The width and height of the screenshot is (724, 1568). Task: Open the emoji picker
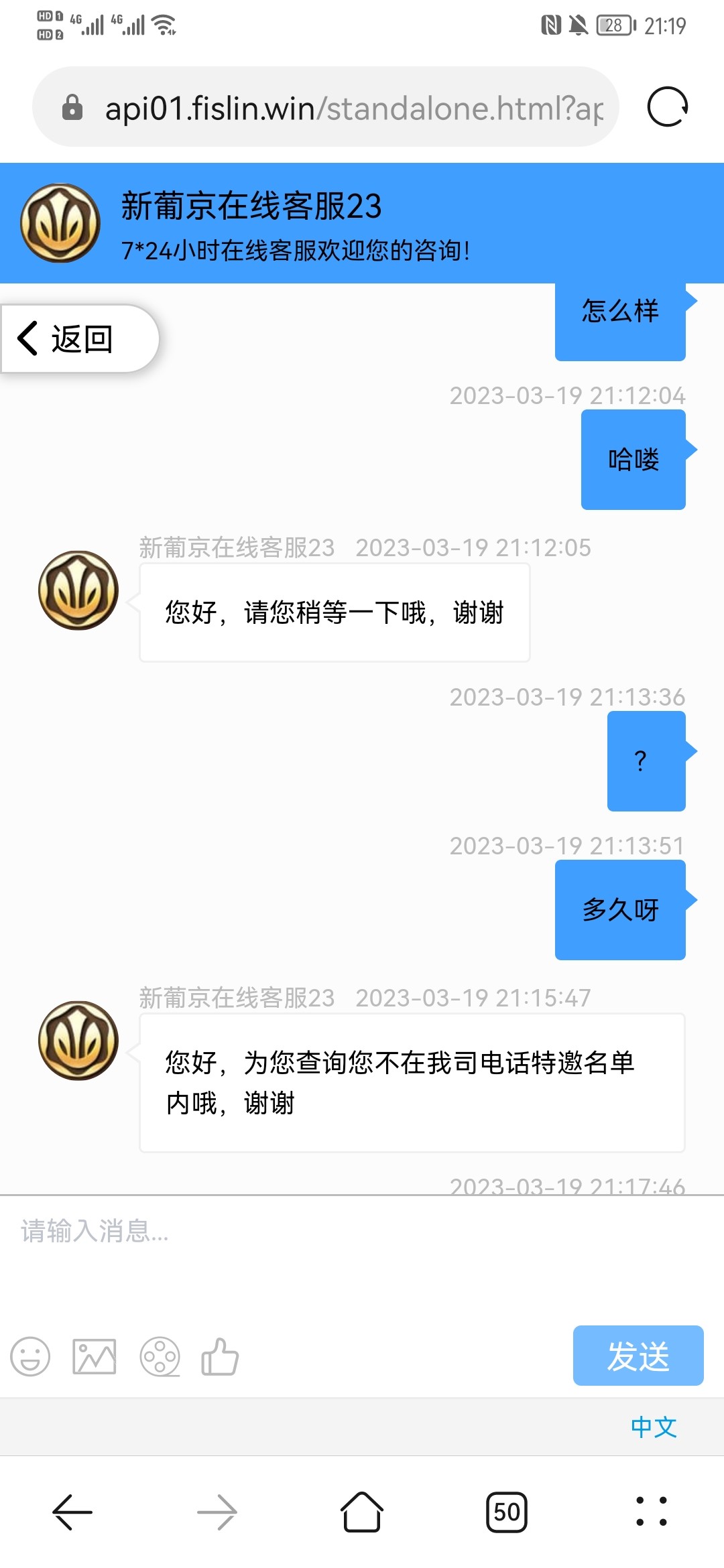tap(30, 1357)
